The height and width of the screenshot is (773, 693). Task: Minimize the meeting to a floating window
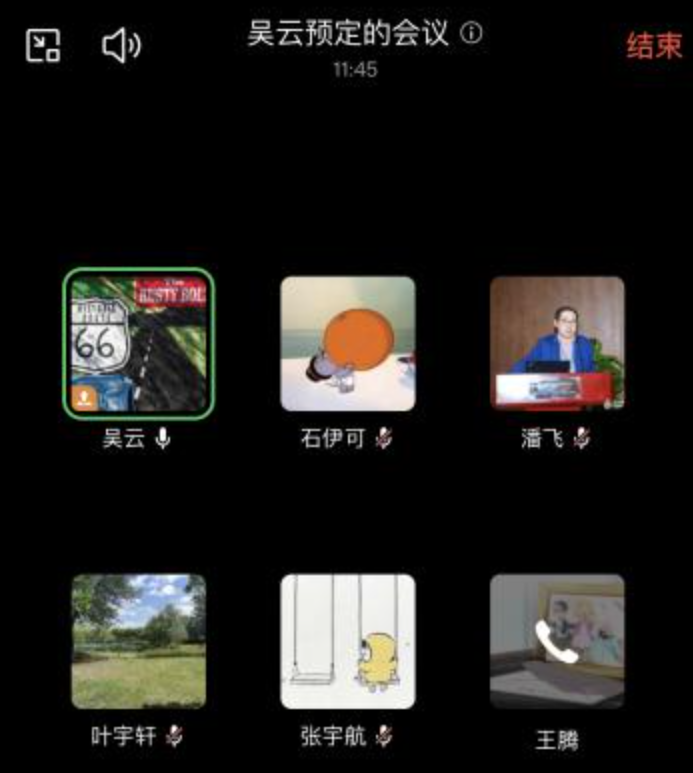point(43,45)
